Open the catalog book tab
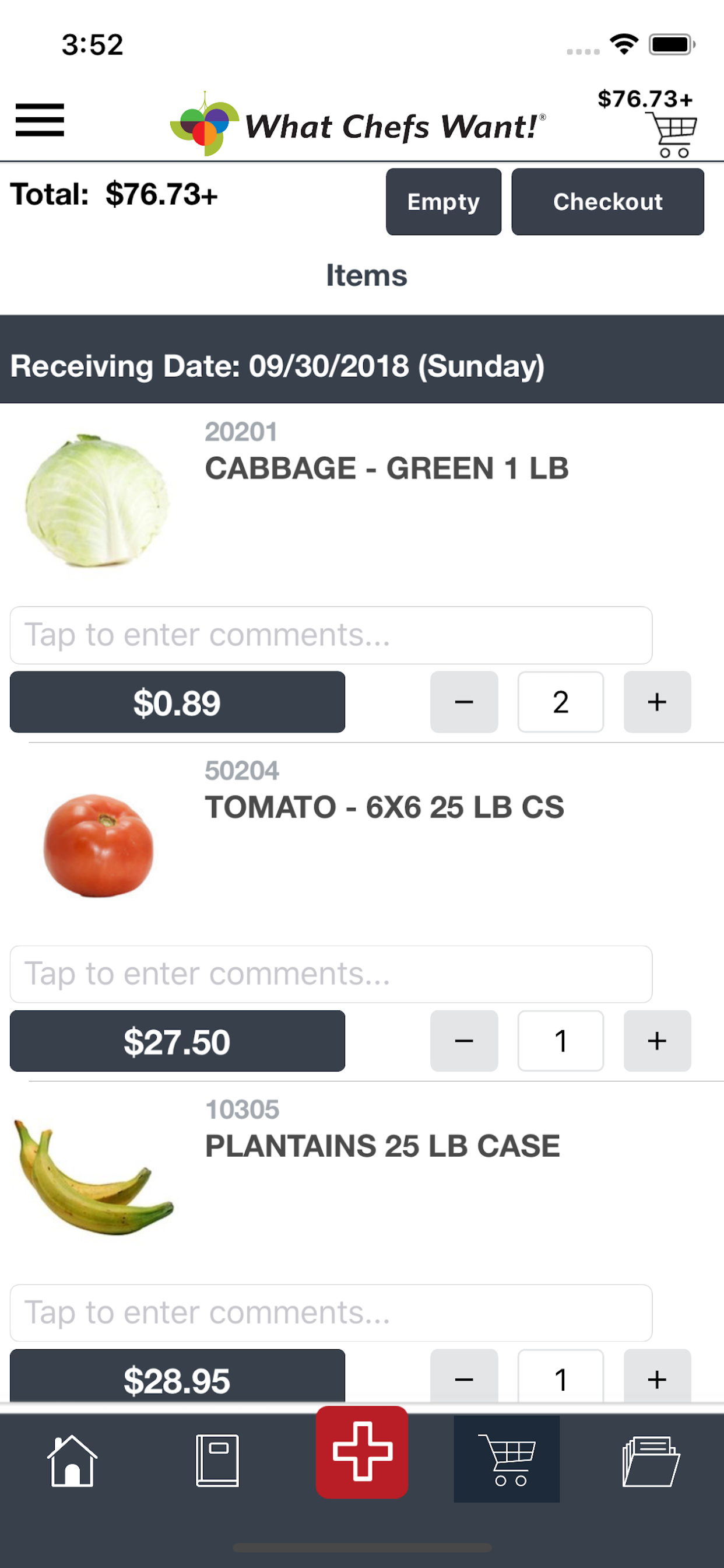Image resolution: width=724 pixels, height=1568 pixels. (x=217, y=1460)
